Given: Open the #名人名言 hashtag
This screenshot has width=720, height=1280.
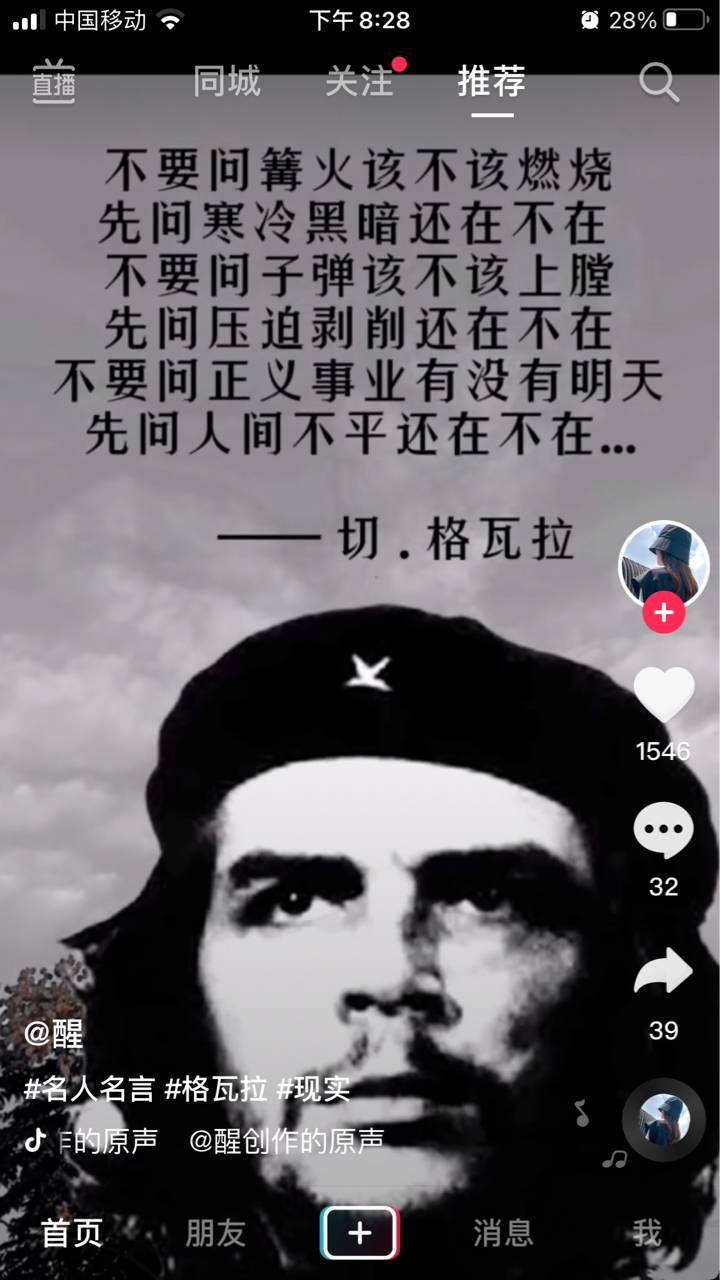Looking at the screenshot, I should [x=89, y=1089].
